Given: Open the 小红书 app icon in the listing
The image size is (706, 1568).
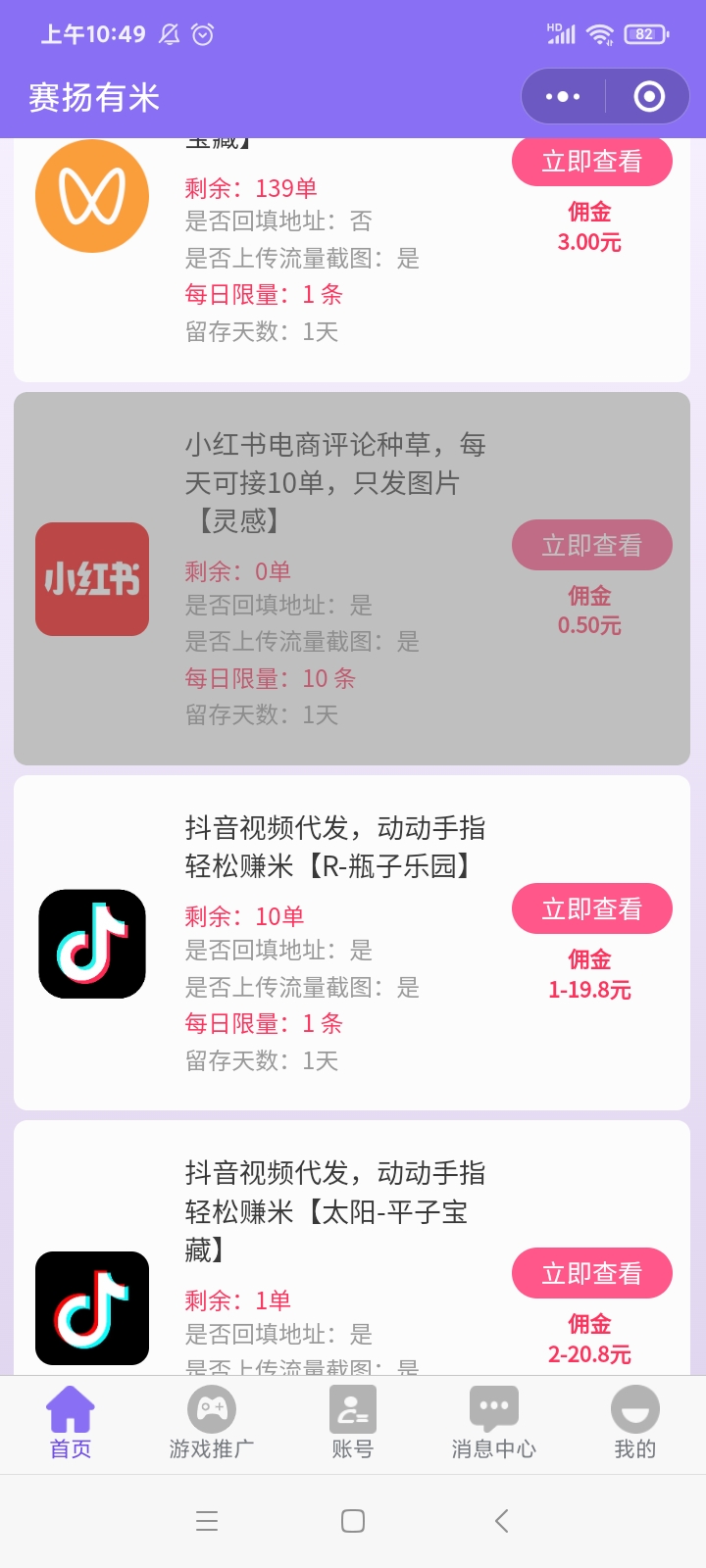Looking at the screenshot, I should click(x=92, y=579).
